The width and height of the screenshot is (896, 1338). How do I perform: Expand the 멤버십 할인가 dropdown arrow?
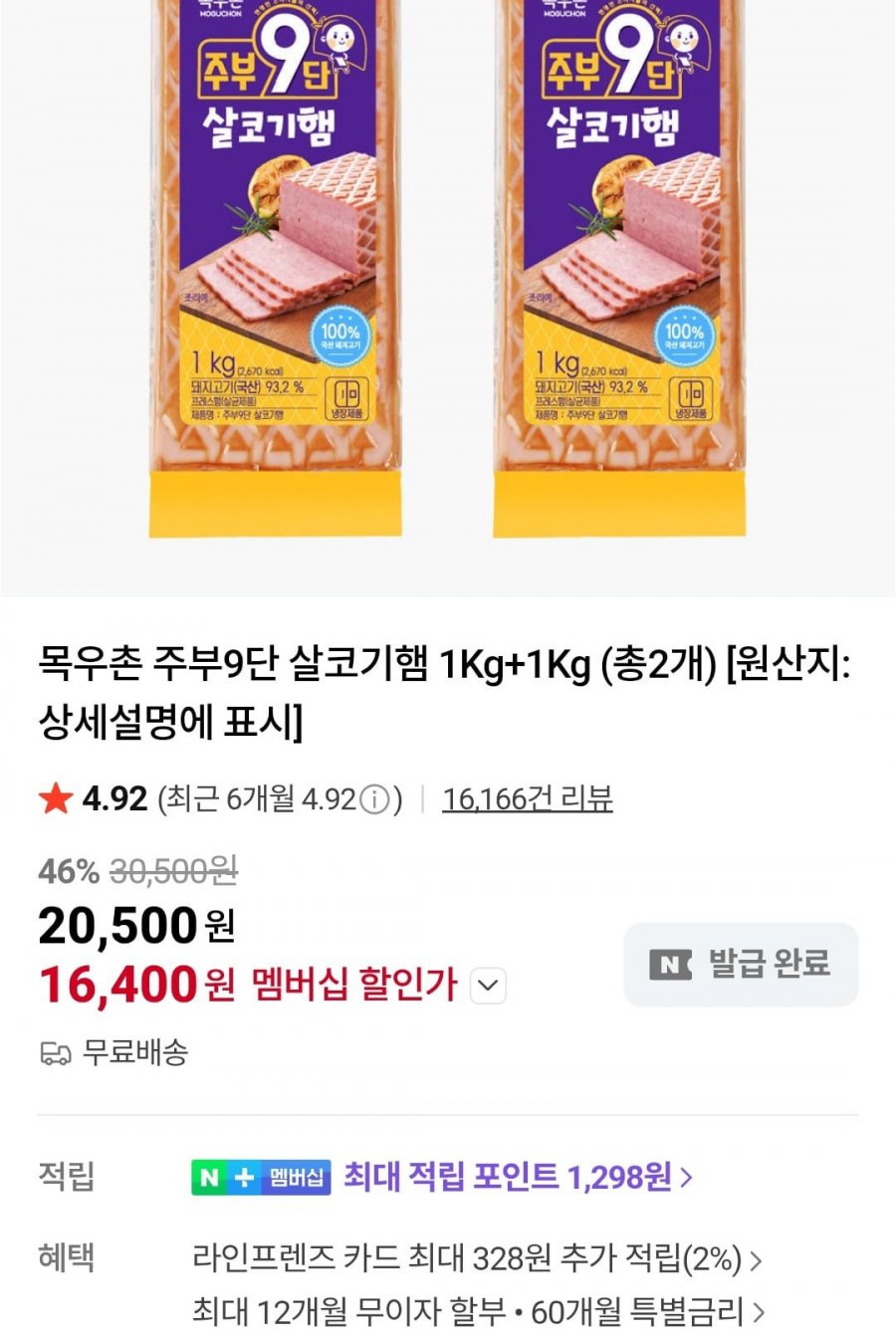coord(487,986)
